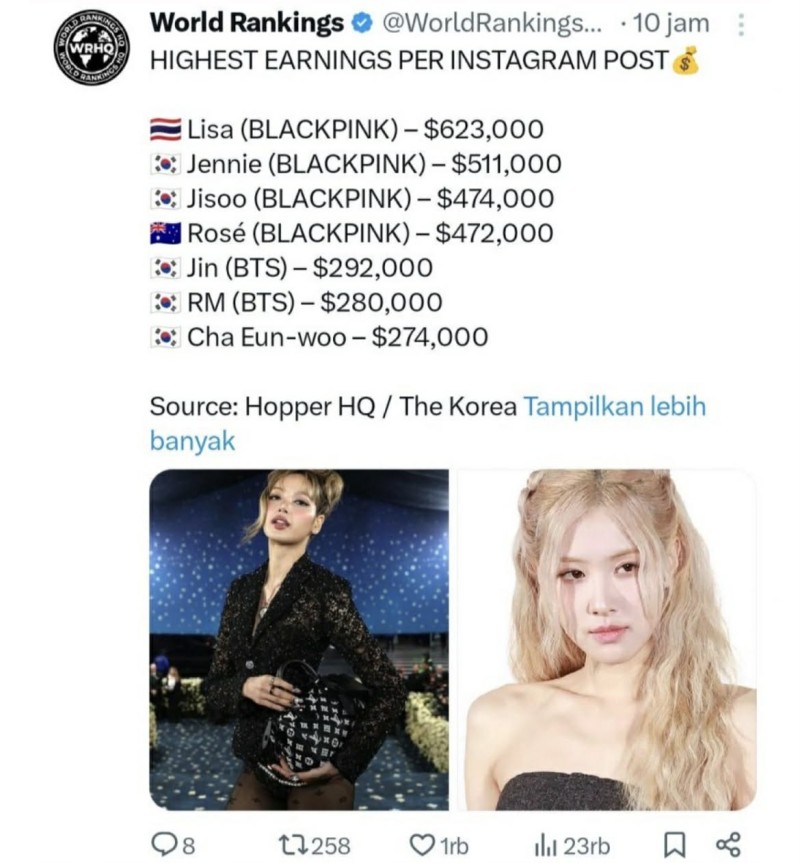Open the portrait photo of the blonde woman
This screenshot has width=800, height=863.
[x=607, y=638]
